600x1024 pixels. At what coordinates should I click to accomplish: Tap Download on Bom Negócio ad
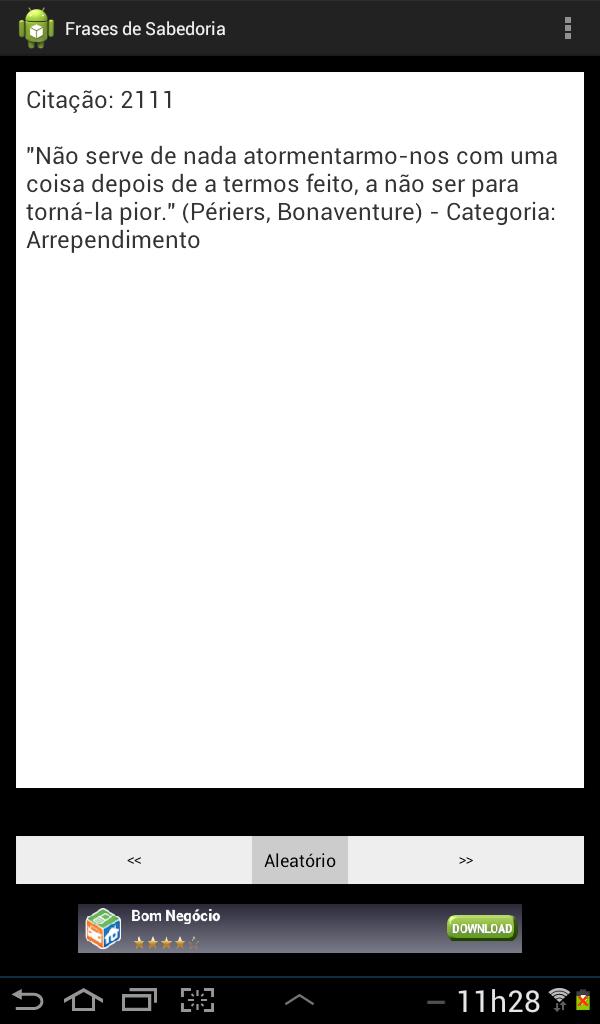(x=481, y=928)
